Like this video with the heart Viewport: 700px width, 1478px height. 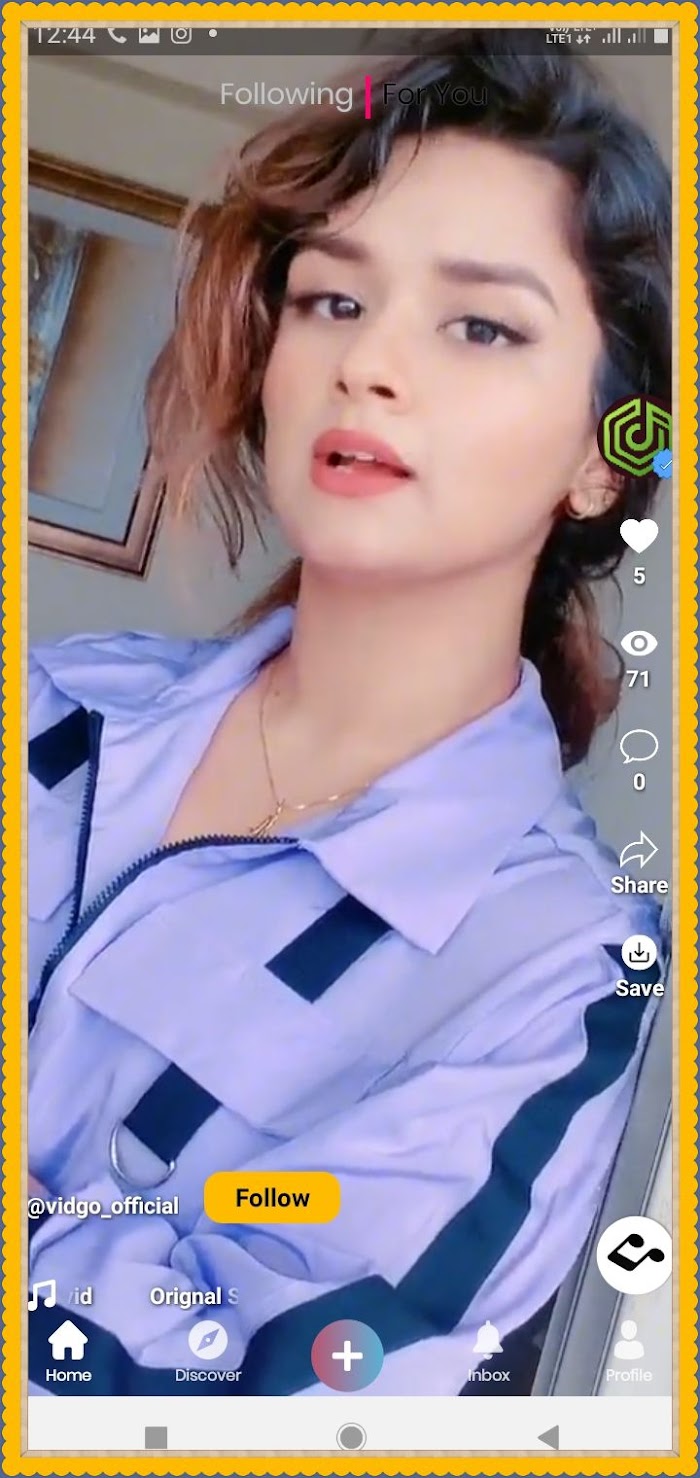coord(639,536)
